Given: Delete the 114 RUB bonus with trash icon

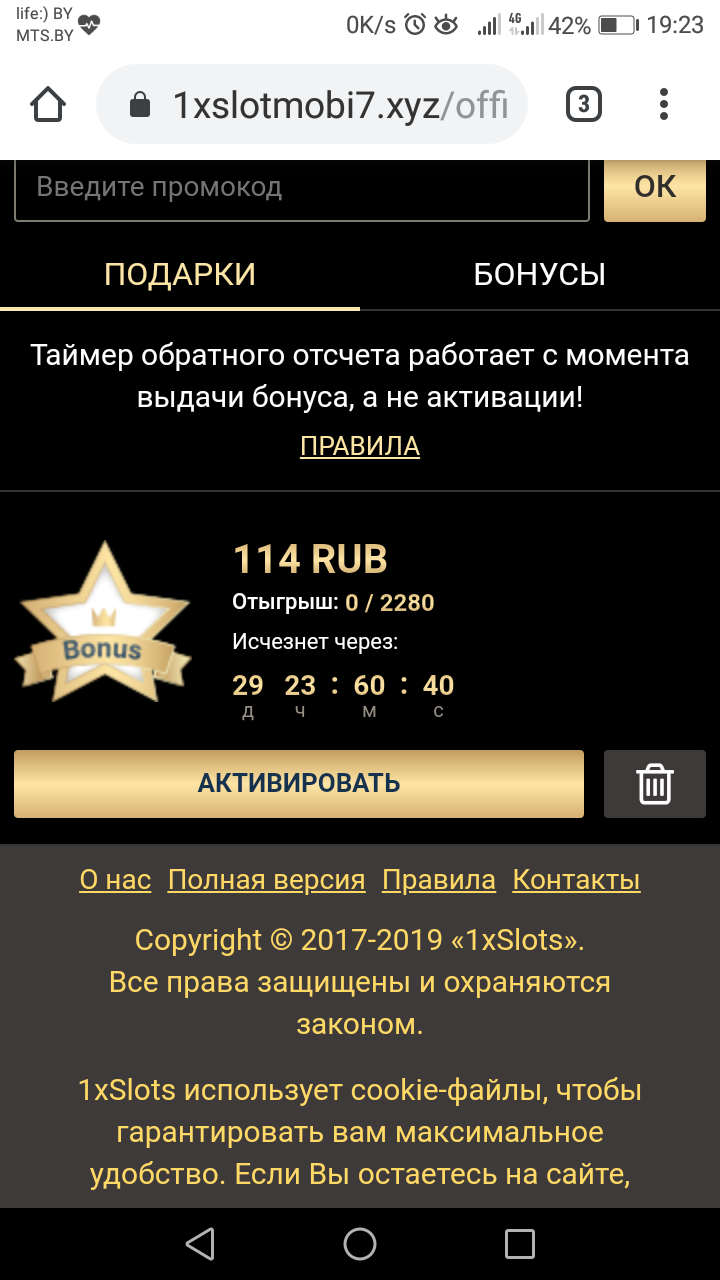Looking at the screenshot, I should 655,784.
